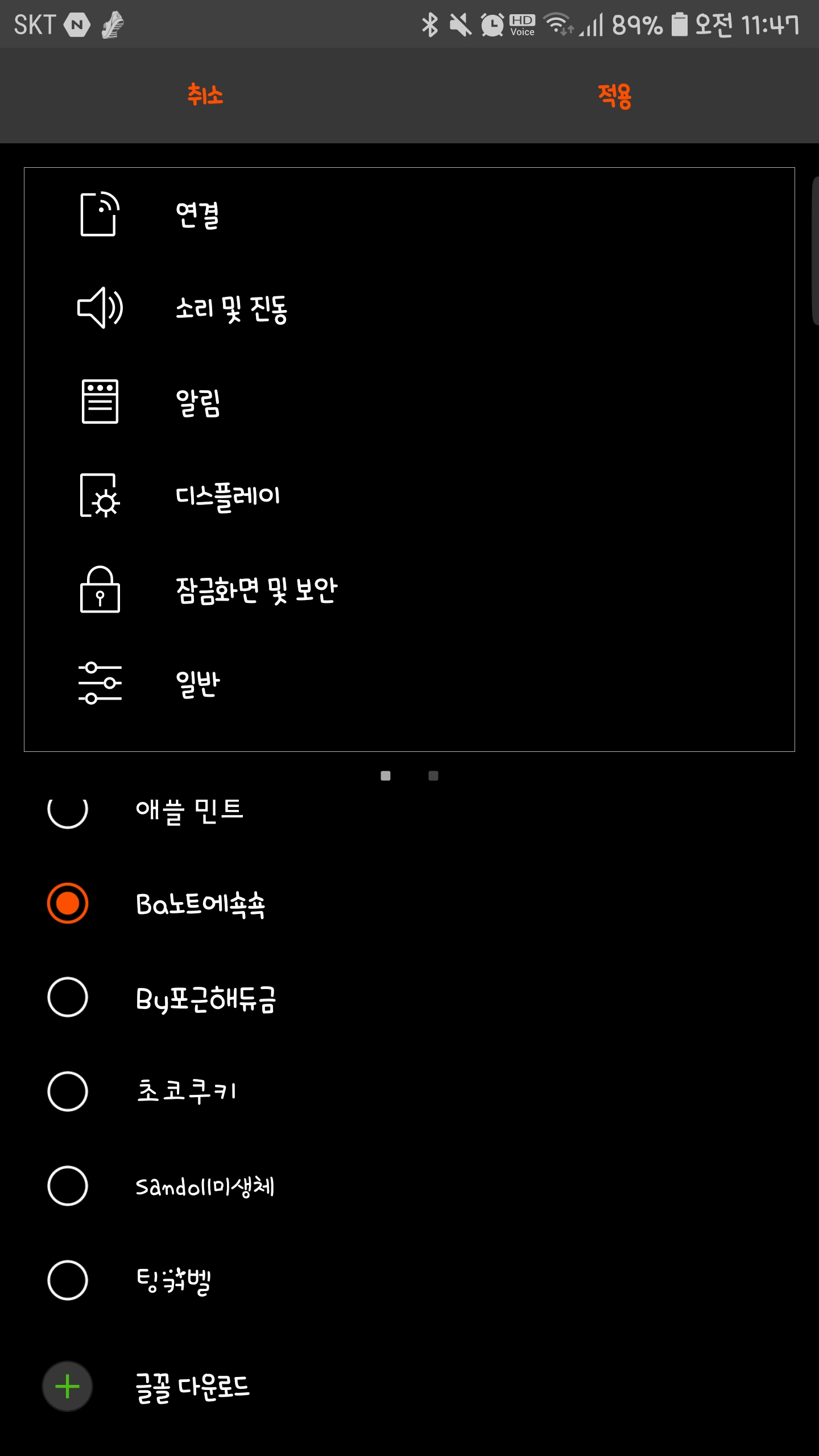Viewport: 819px width, 1456px height.
Task: Select the 애플 민트 font
Action: click(x=68, y=810)
